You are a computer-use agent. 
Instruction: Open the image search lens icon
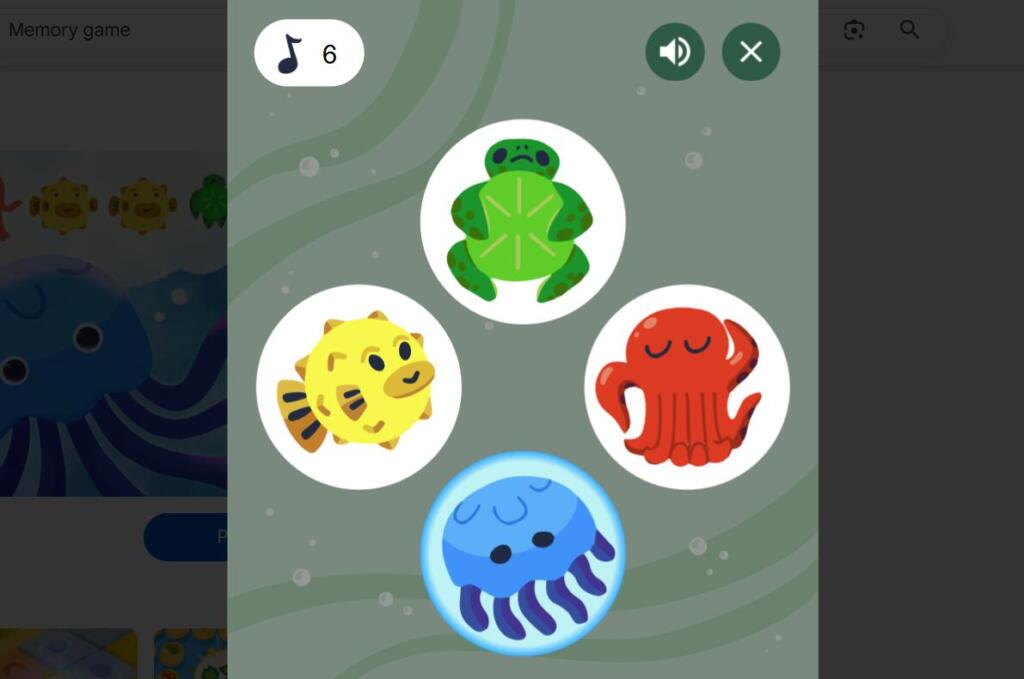pos(853,30)
